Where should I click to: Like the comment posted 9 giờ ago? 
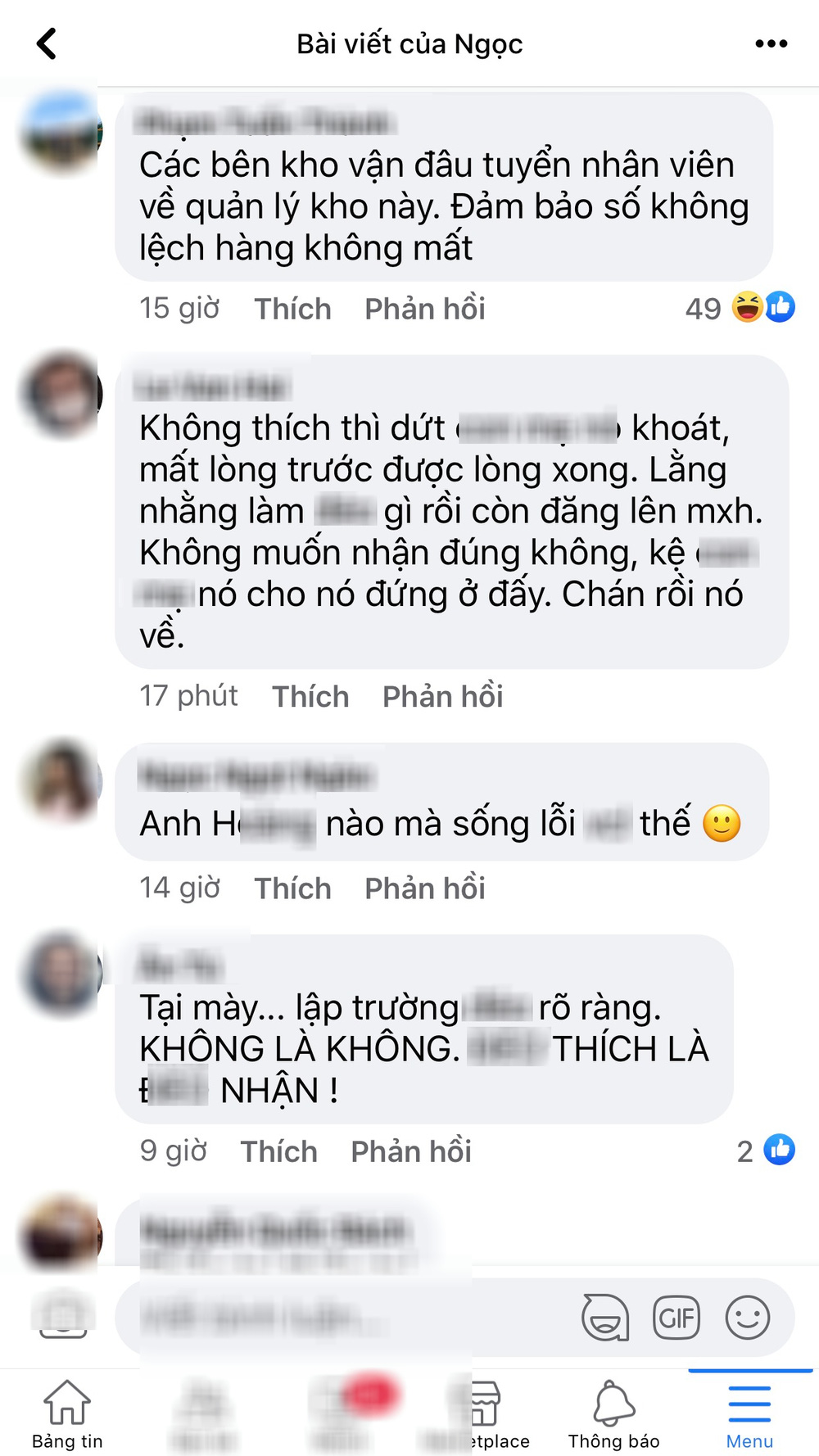pyautogui.click(x=278, y=1151)
